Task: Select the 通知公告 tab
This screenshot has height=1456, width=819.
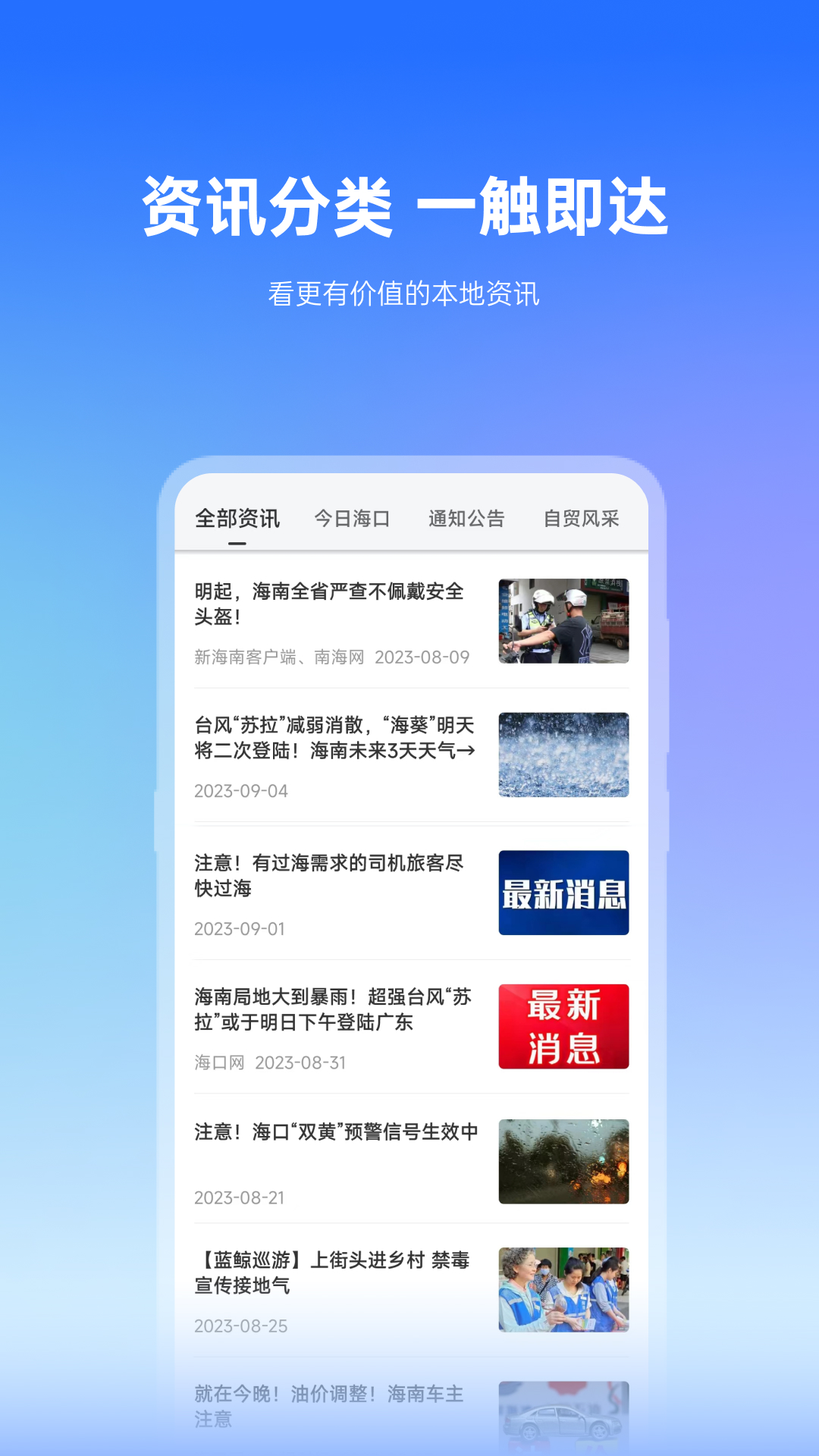Action: click(468, 519)
